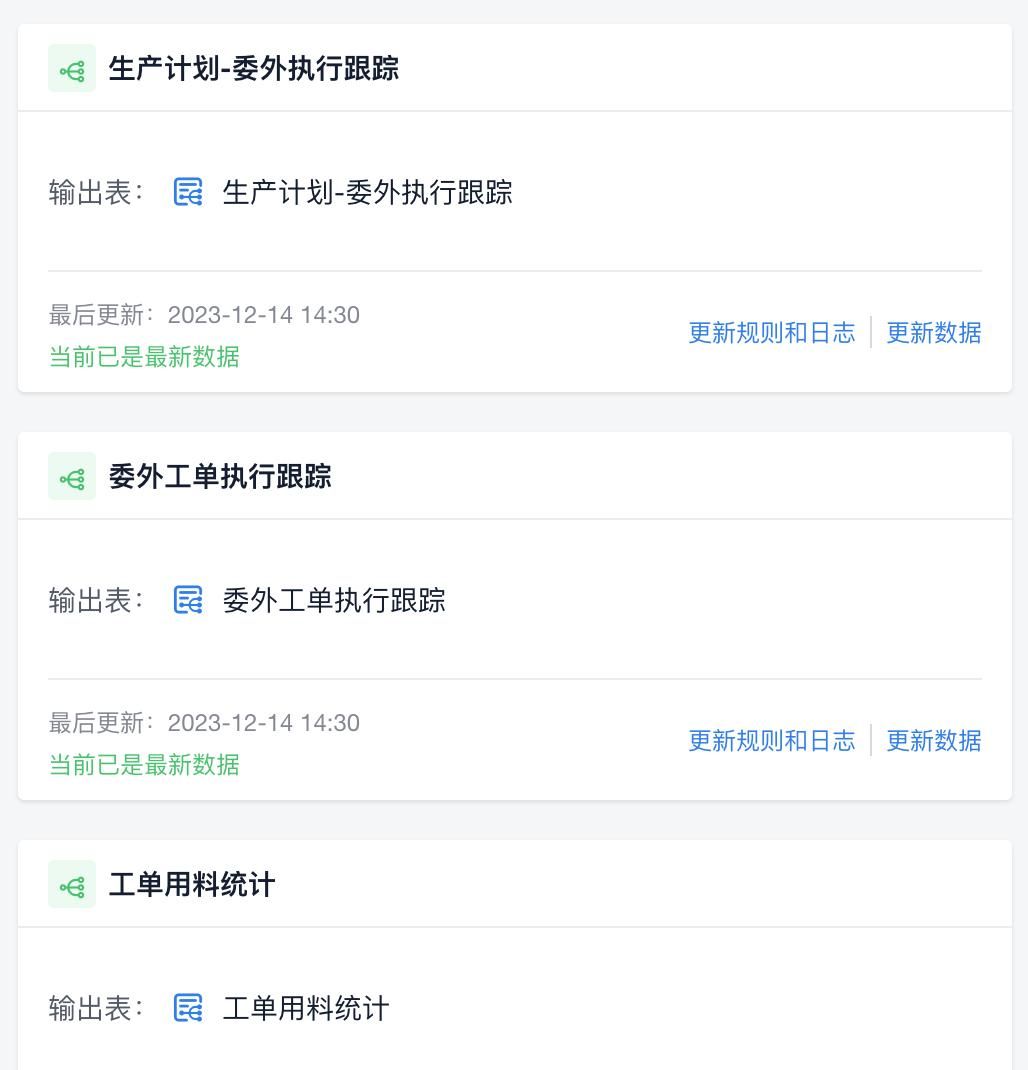The image size is (1028, 1070).
Task: Open the output table 委外工单执行跟踪
Action: (x=334, y=600)
